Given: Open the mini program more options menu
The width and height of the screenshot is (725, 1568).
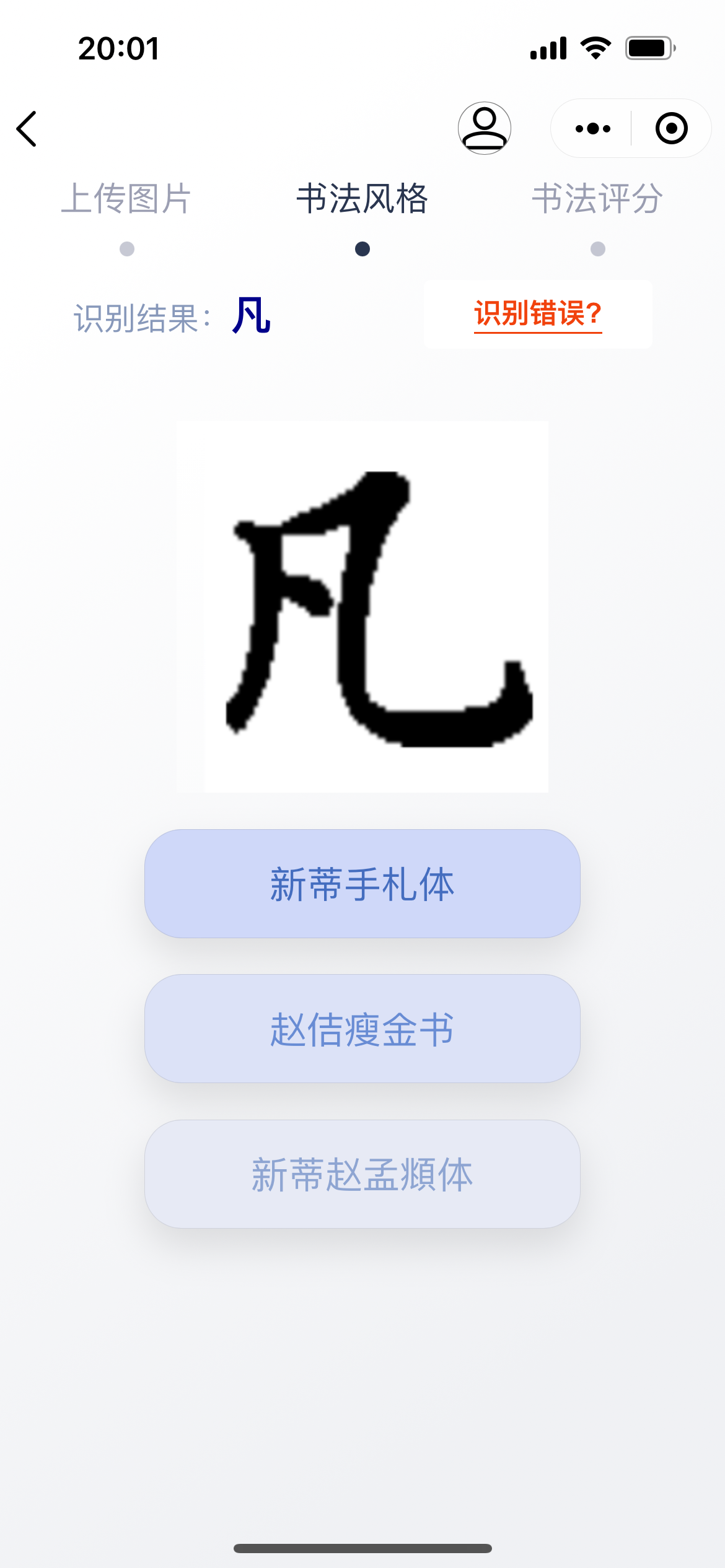Looking at the screenshot, I should (592, 129).
